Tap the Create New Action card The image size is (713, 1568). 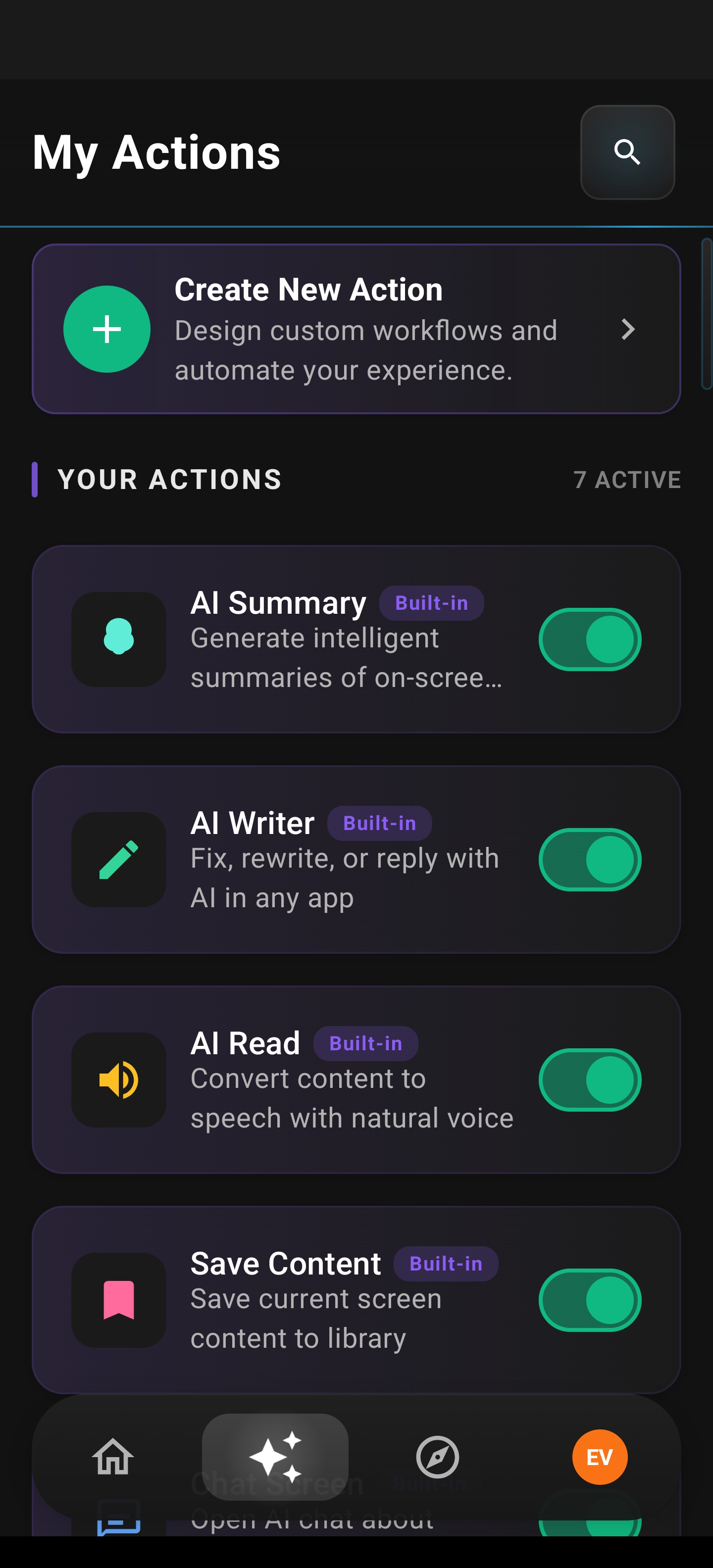tap(356, 329)
